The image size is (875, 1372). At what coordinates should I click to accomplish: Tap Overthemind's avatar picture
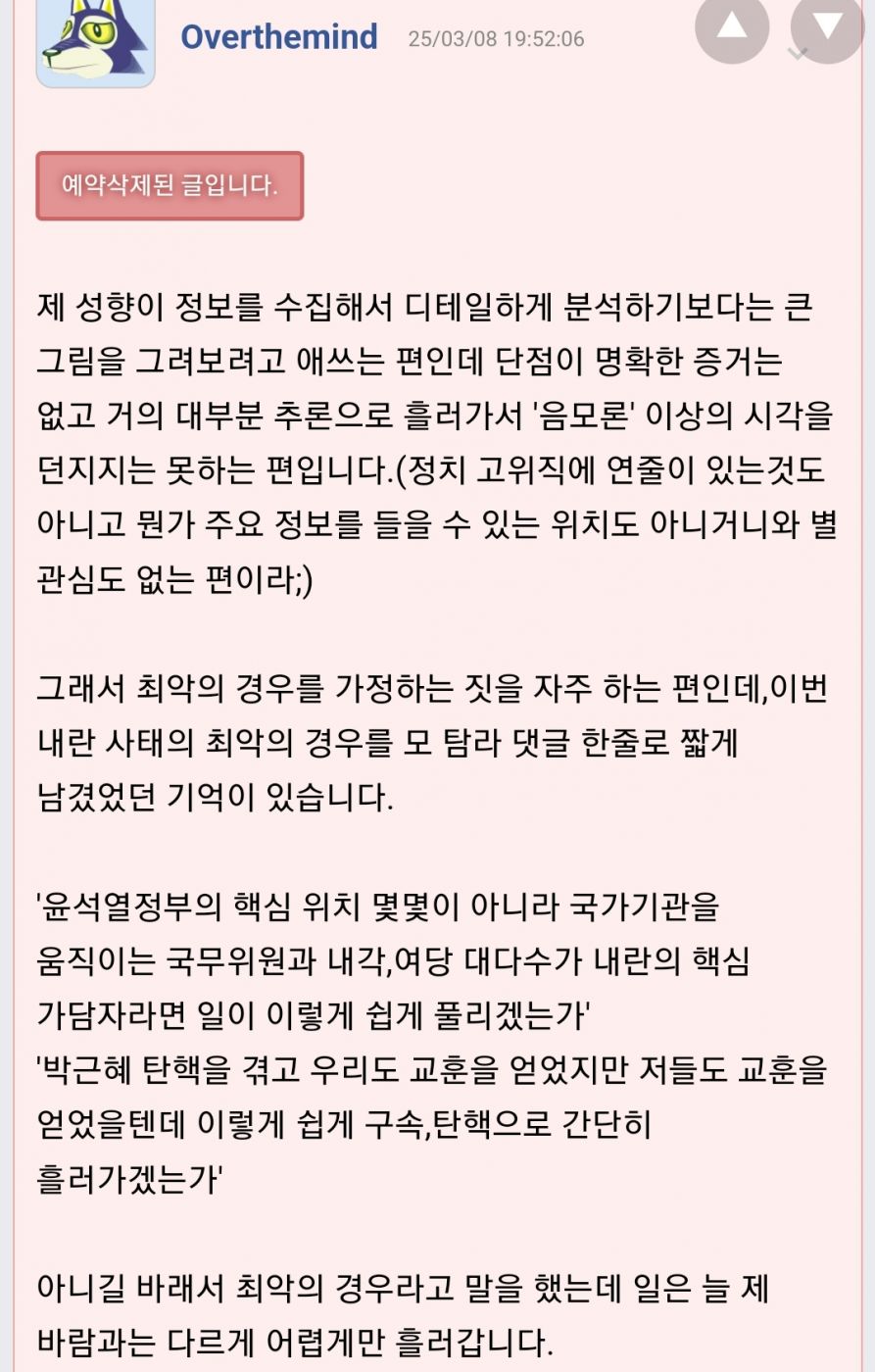pos(95,42)
